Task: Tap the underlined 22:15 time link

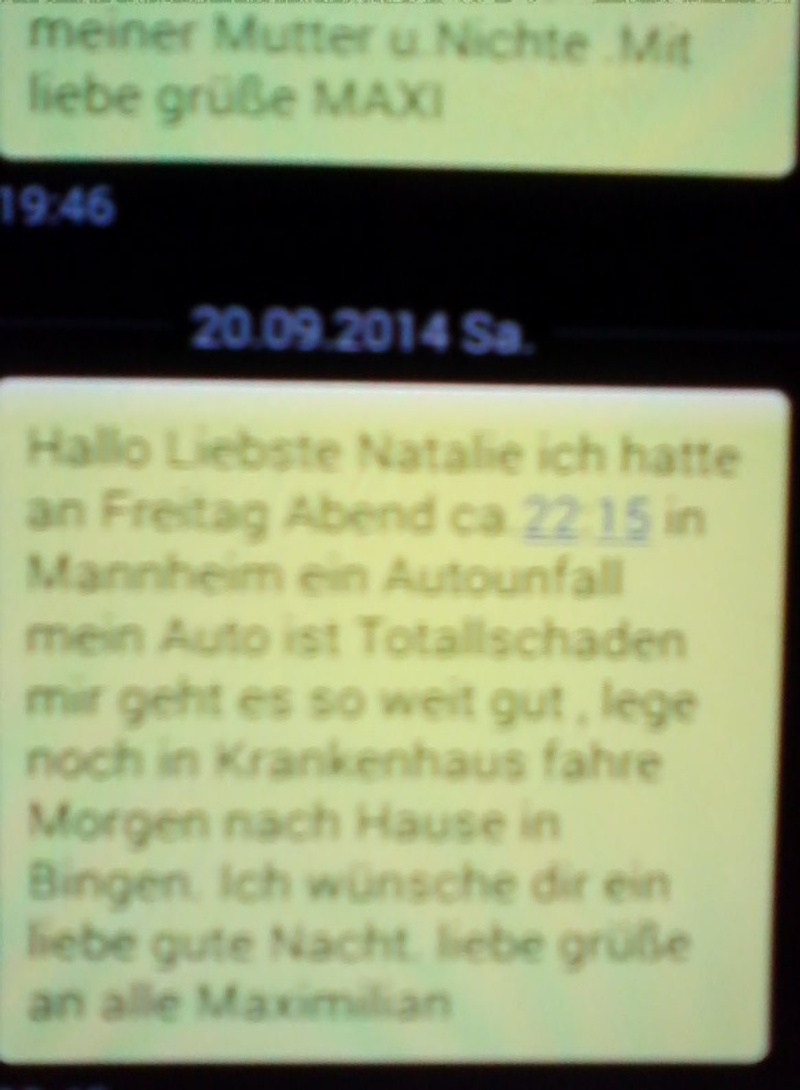Action: coord(587,517)
